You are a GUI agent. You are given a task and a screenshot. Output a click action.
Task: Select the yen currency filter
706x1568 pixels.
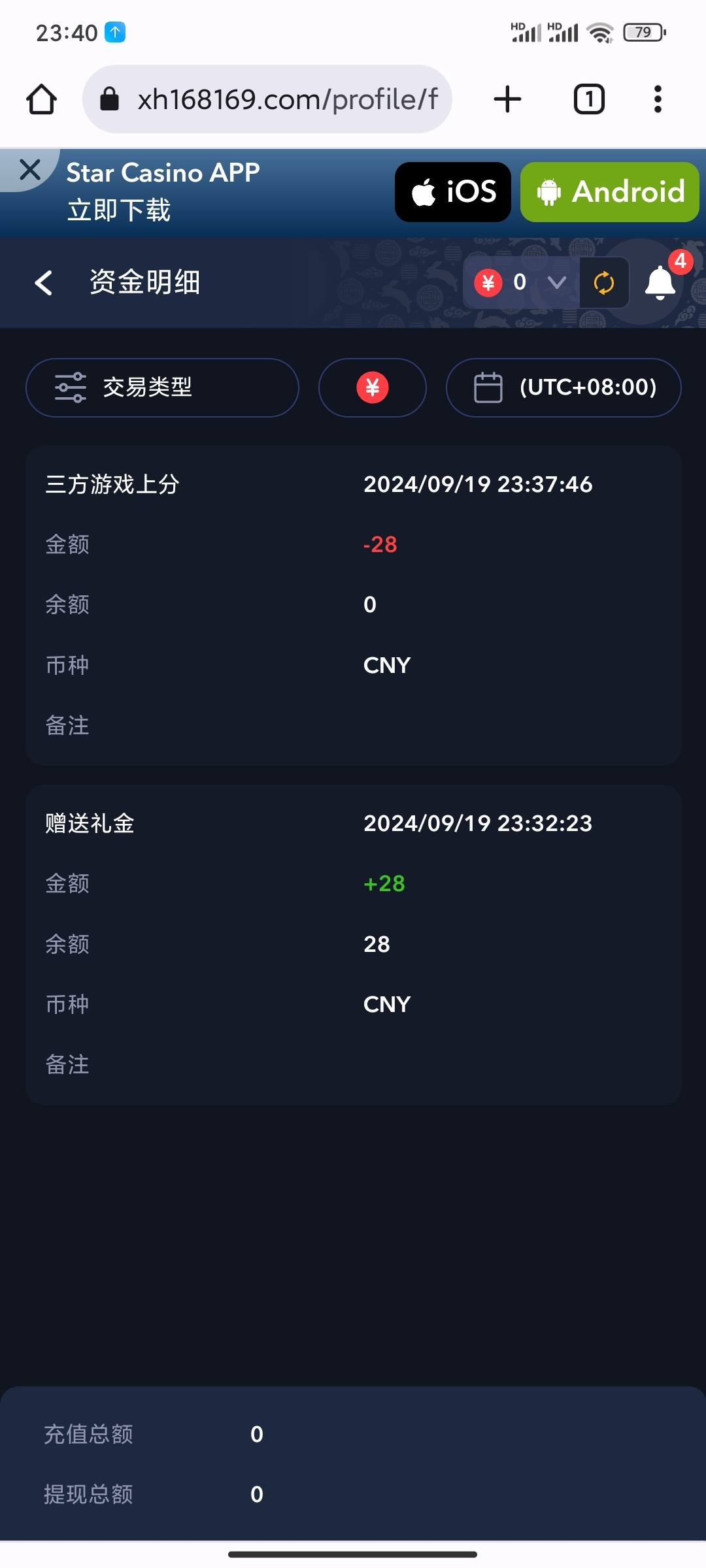[x=373, y=387]
